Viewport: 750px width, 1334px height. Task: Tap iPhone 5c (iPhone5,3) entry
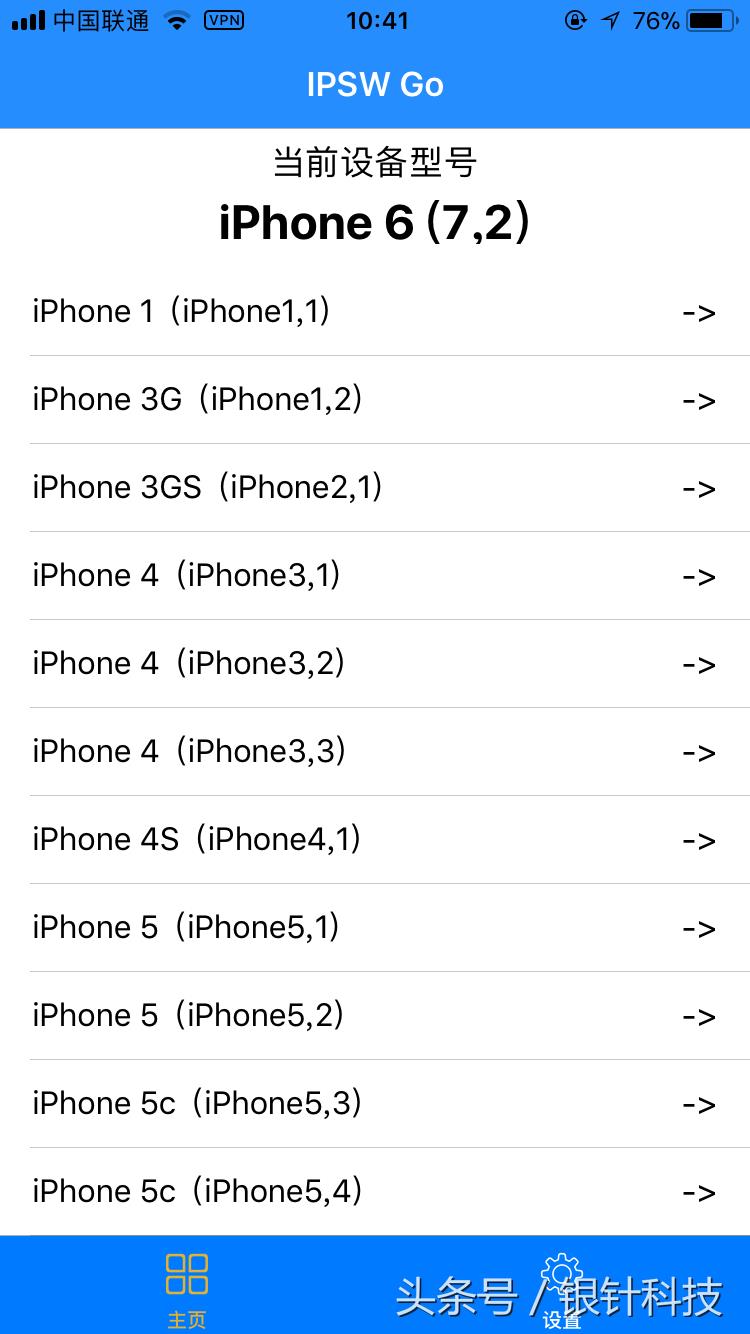375,1104
